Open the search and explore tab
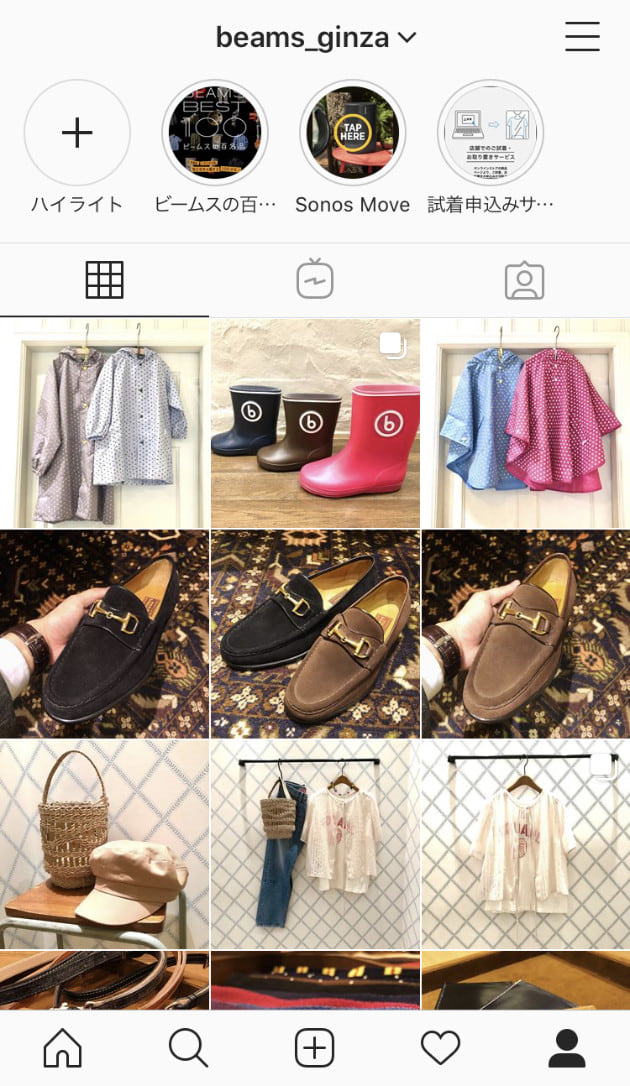This screenshot has width=630, height=1086. [x=188, y=1047]
